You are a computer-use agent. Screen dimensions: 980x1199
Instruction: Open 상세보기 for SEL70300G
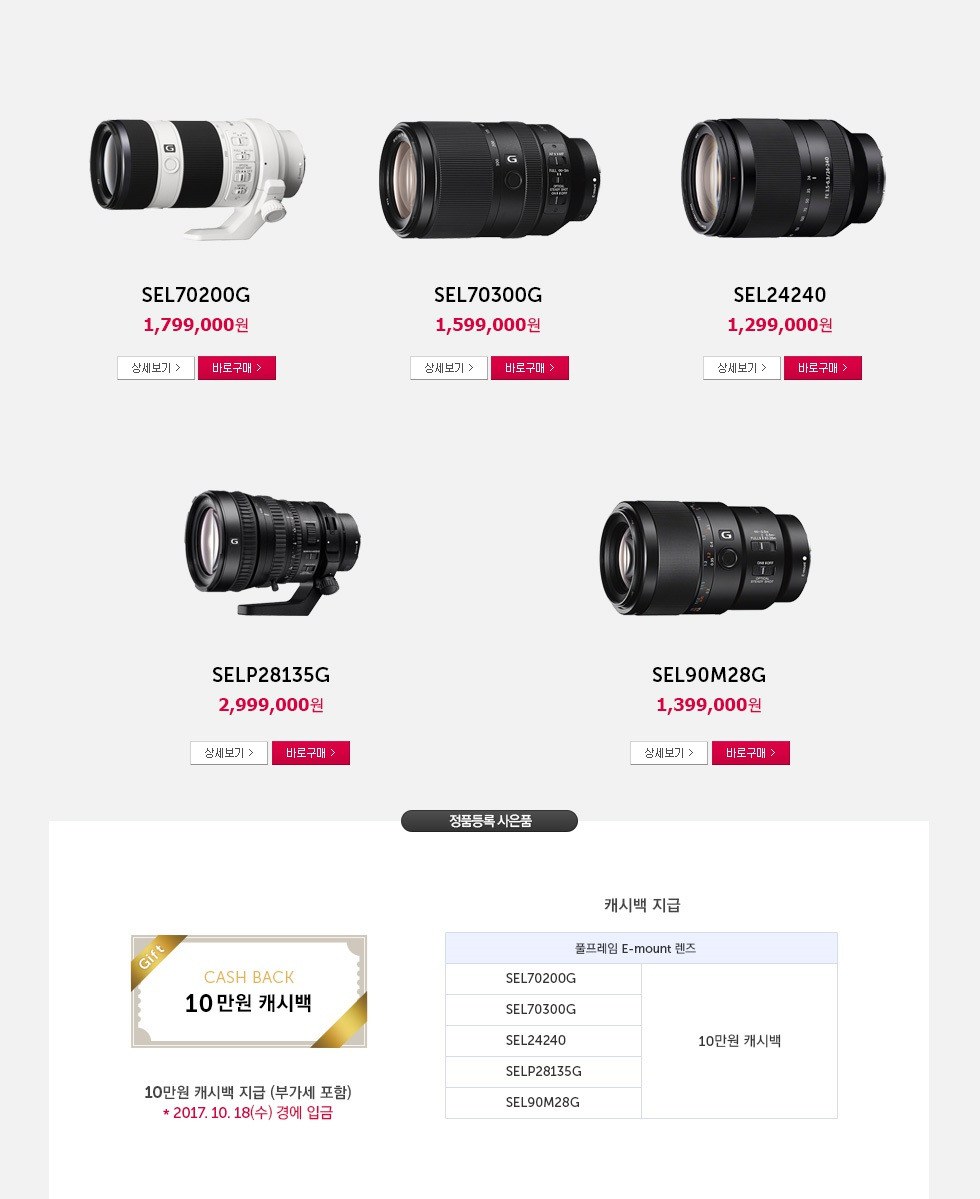click(449, 368)
